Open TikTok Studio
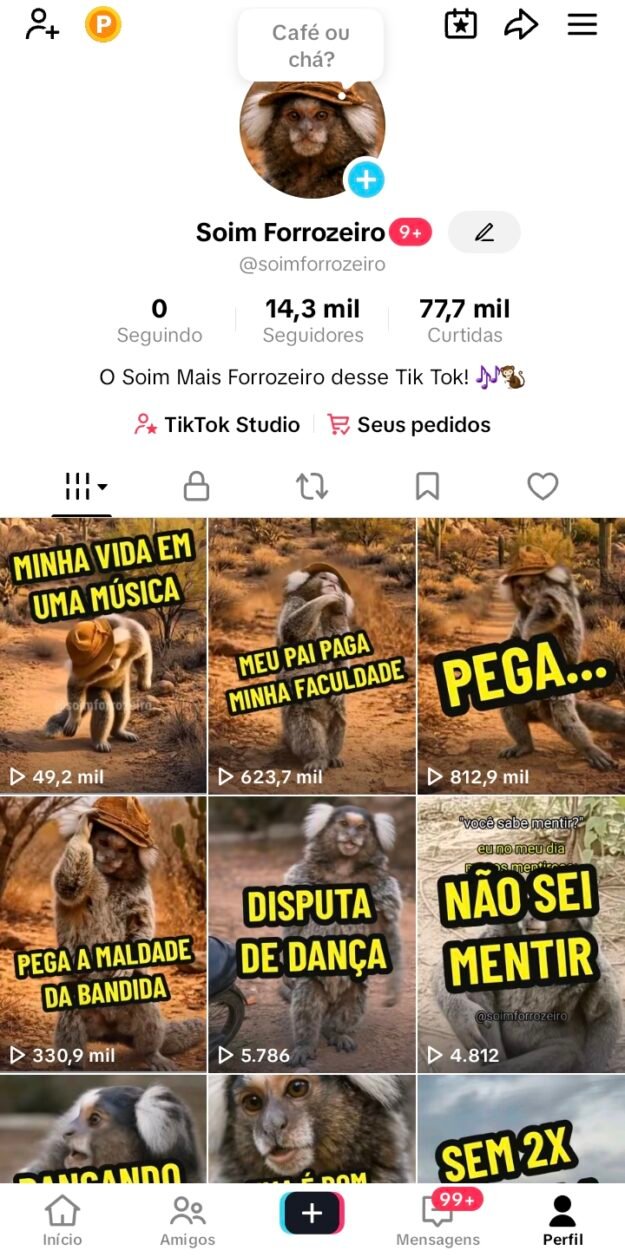Screen dimensions: 625x1257 point(217,425)
